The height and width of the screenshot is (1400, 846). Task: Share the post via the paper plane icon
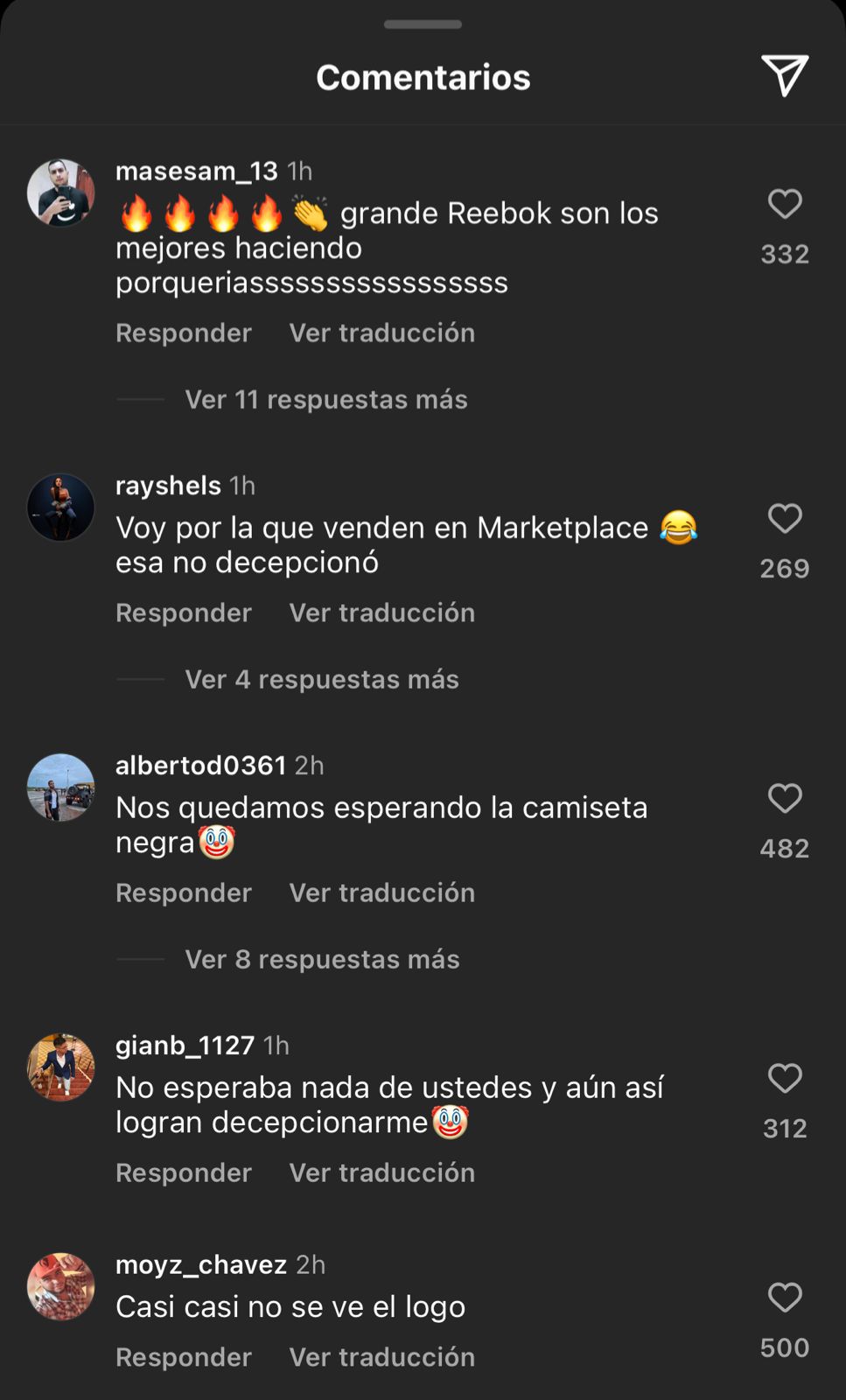tap(784, 75)
